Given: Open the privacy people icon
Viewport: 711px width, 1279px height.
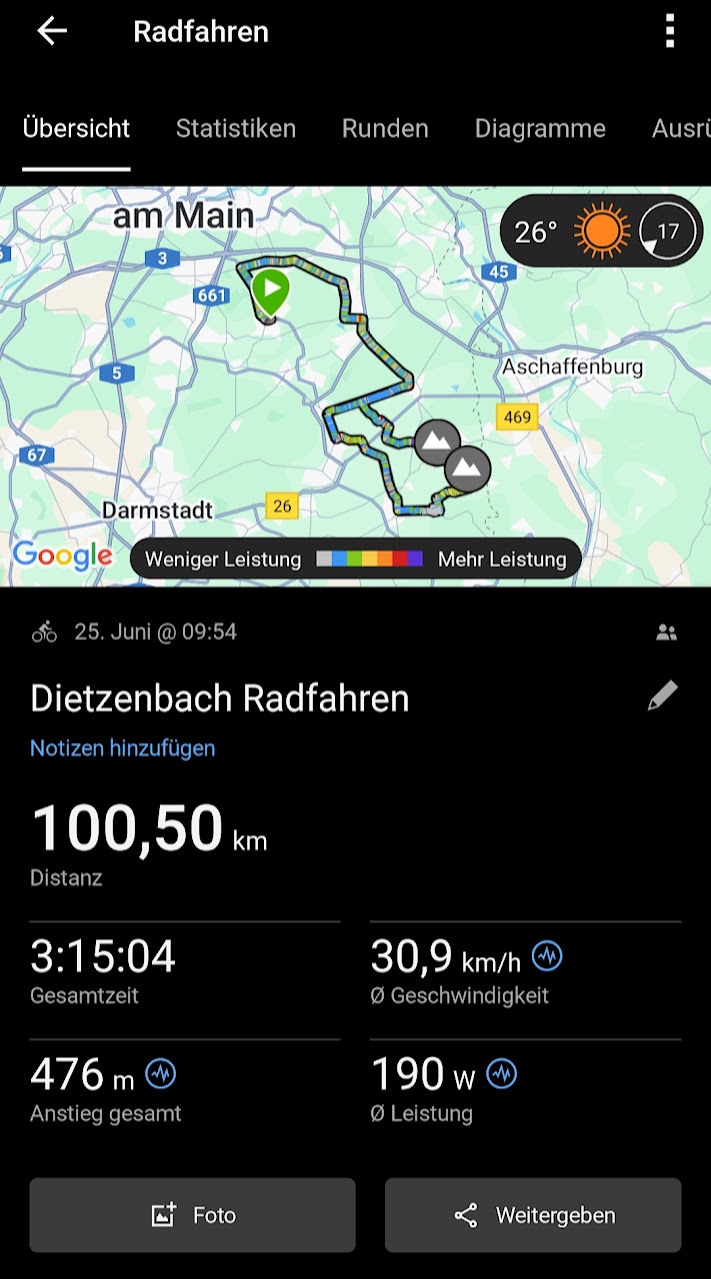Looking at the screenshot, I should tap(666, 632).
